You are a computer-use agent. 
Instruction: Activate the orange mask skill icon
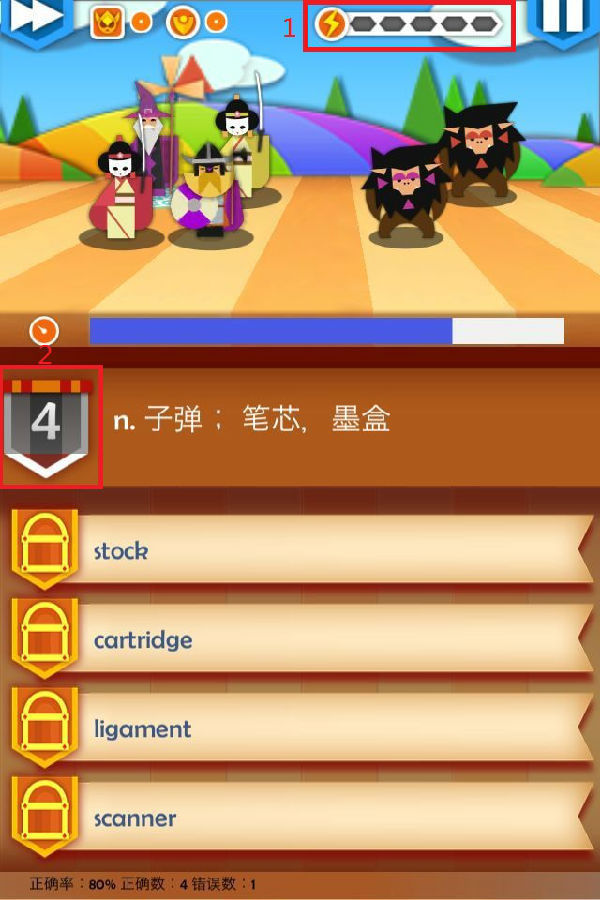(x=107, y=21)
